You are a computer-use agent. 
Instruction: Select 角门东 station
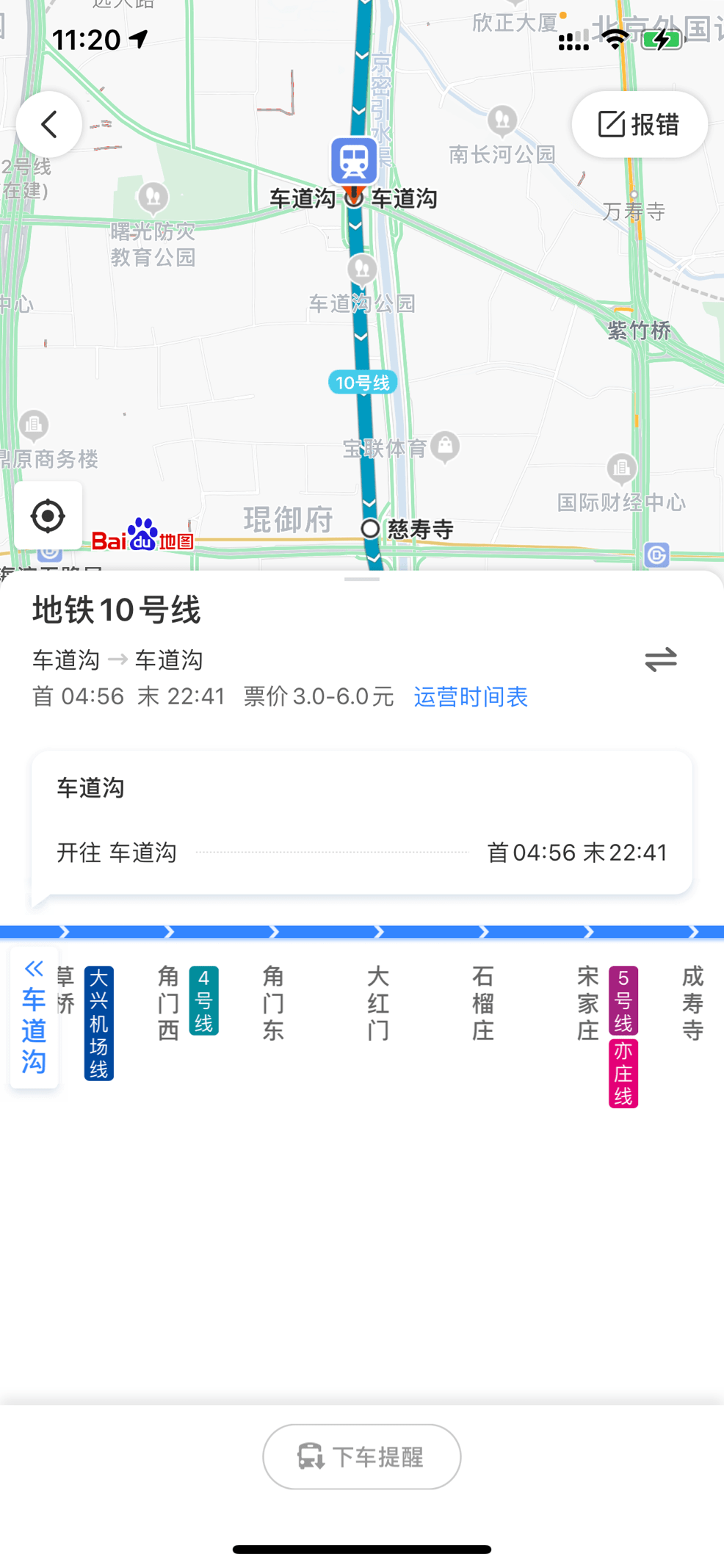click(273, 1002)
